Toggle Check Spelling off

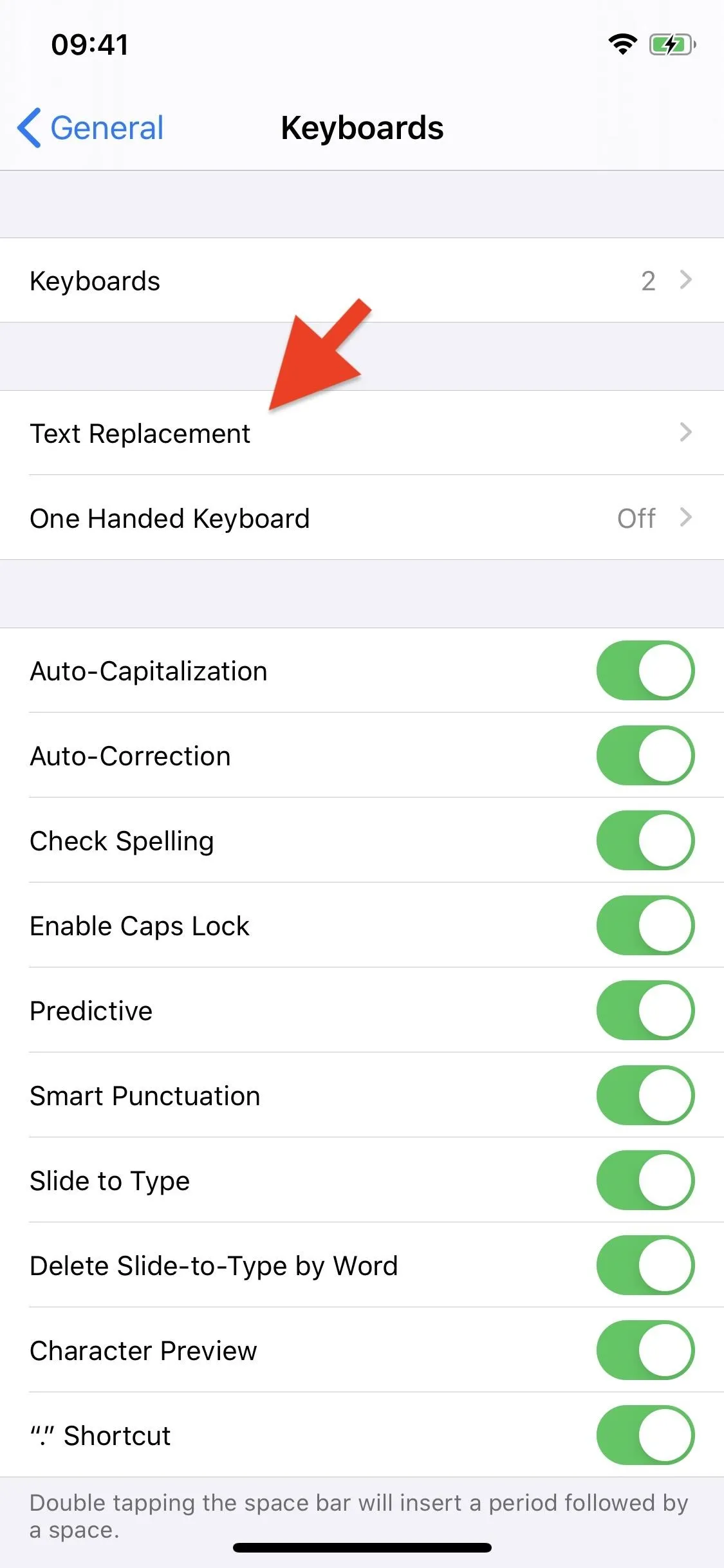(x=645, y=841)
